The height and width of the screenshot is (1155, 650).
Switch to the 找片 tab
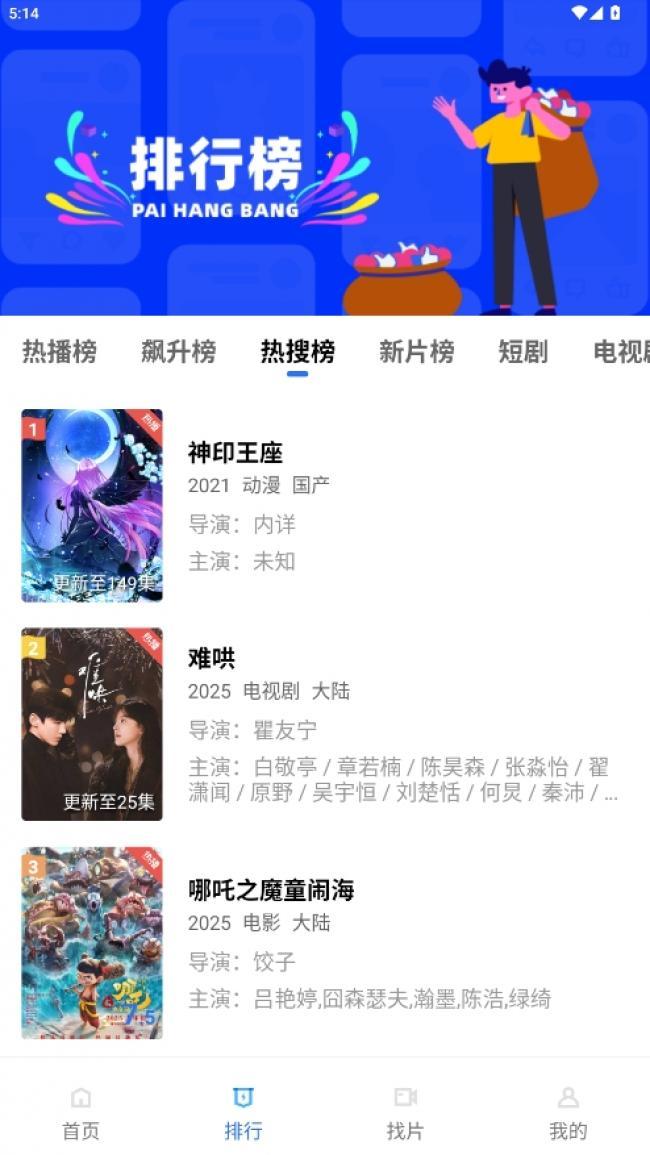405,1113
